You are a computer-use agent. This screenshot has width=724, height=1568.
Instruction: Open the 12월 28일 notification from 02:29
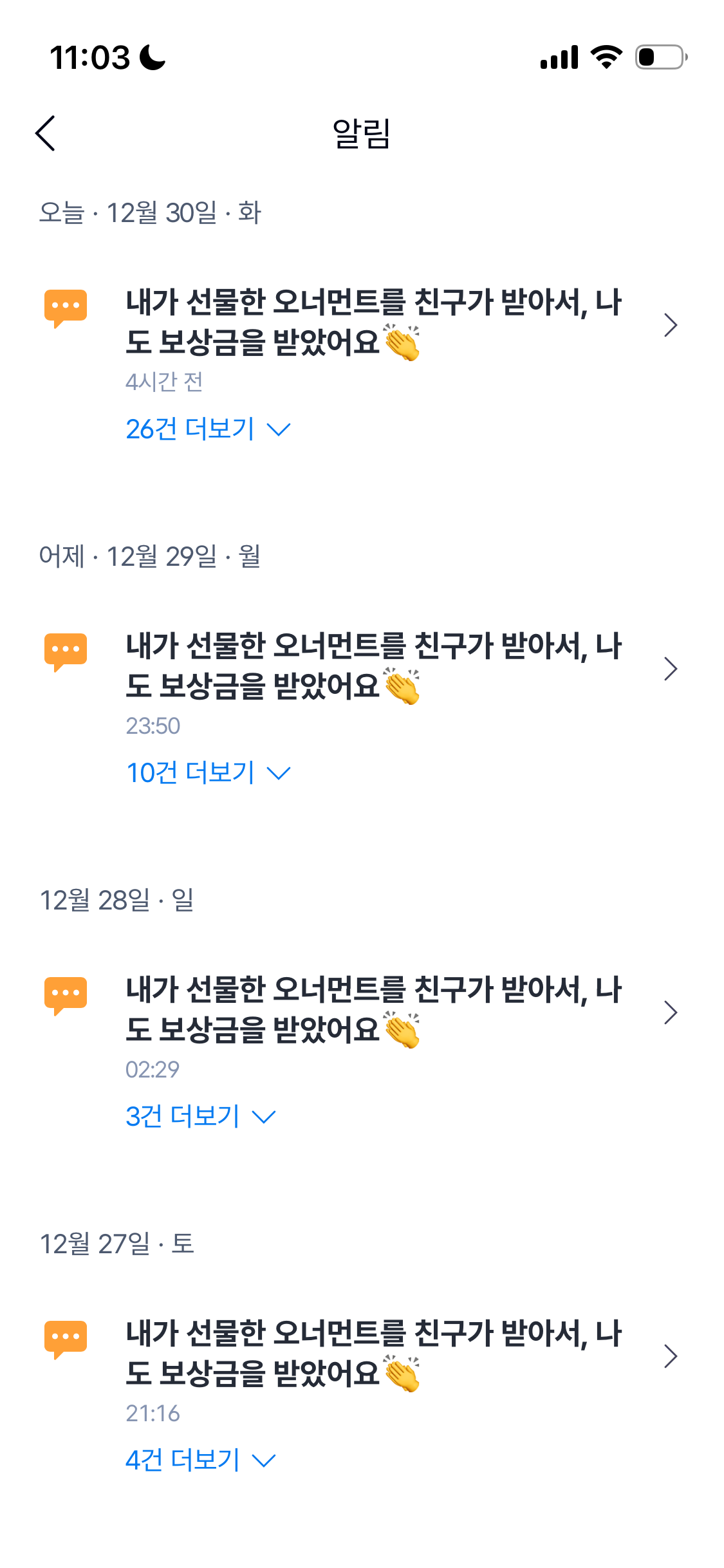pos(362,1026)
